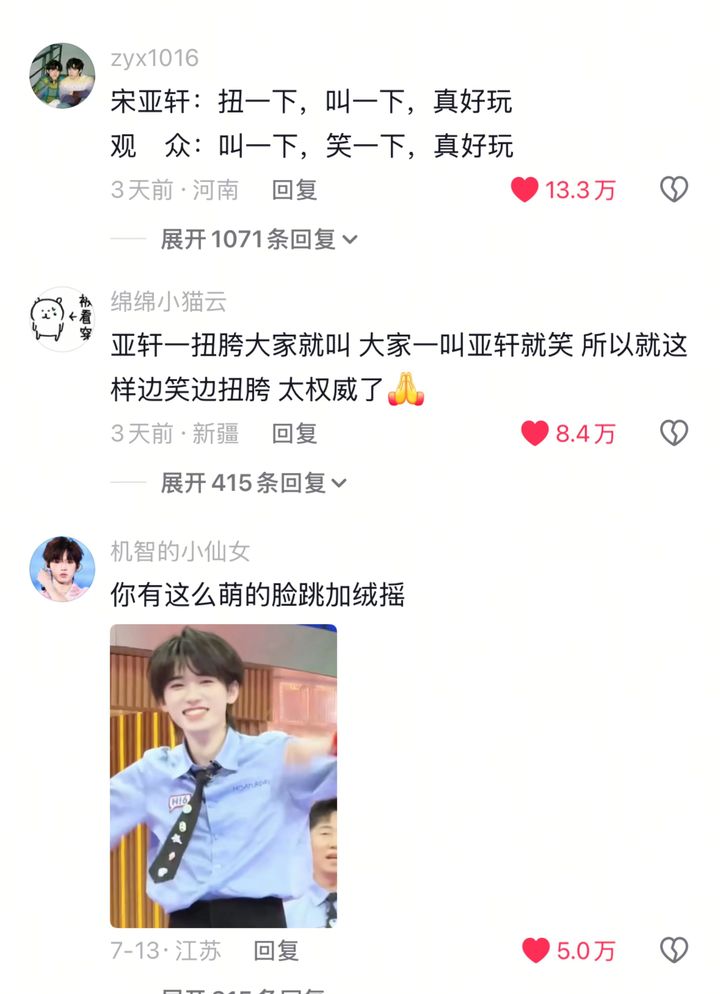Open zyx1016's profile avatar
720x994 pixels.
(x=62, y=76)
